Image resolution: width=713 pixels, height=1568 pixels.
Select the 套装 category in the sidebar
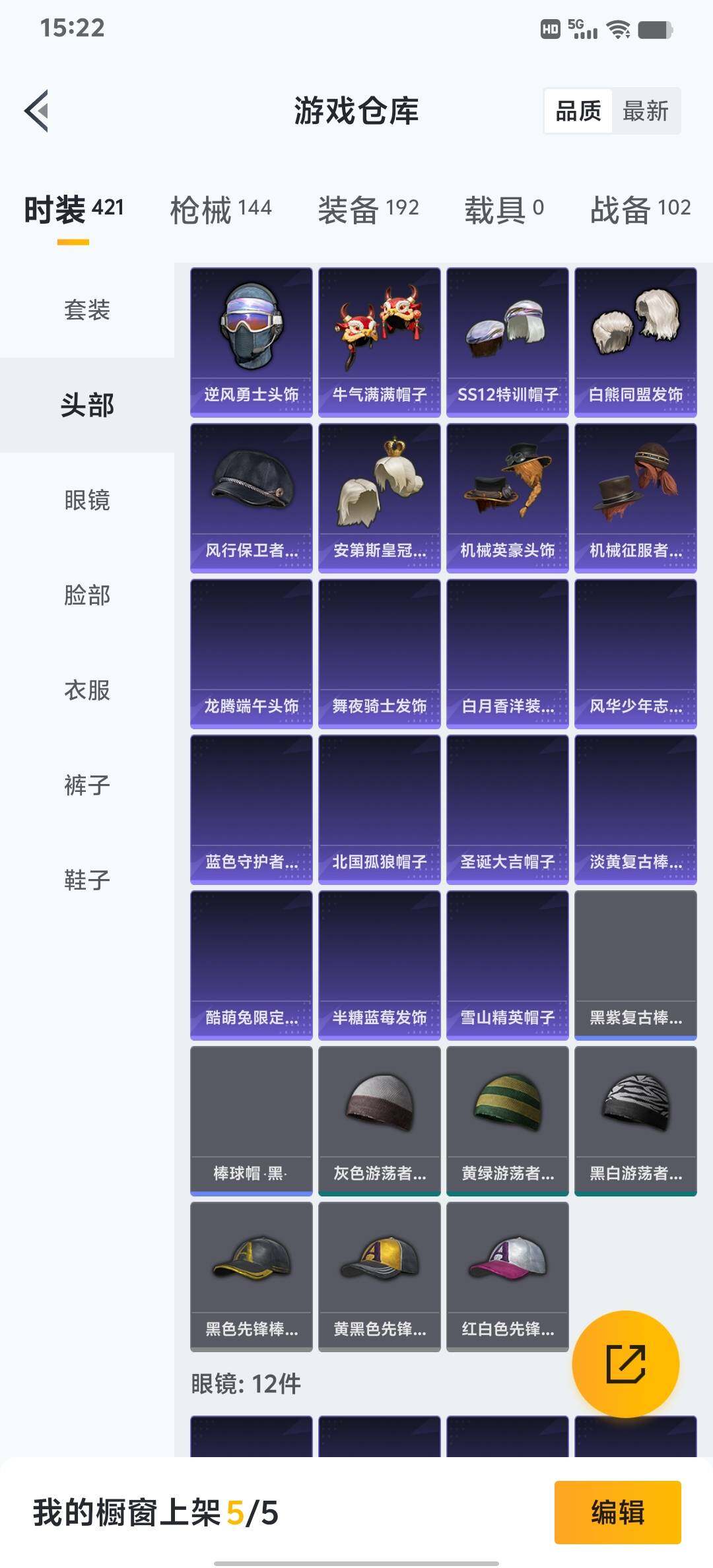coord(87,310)
